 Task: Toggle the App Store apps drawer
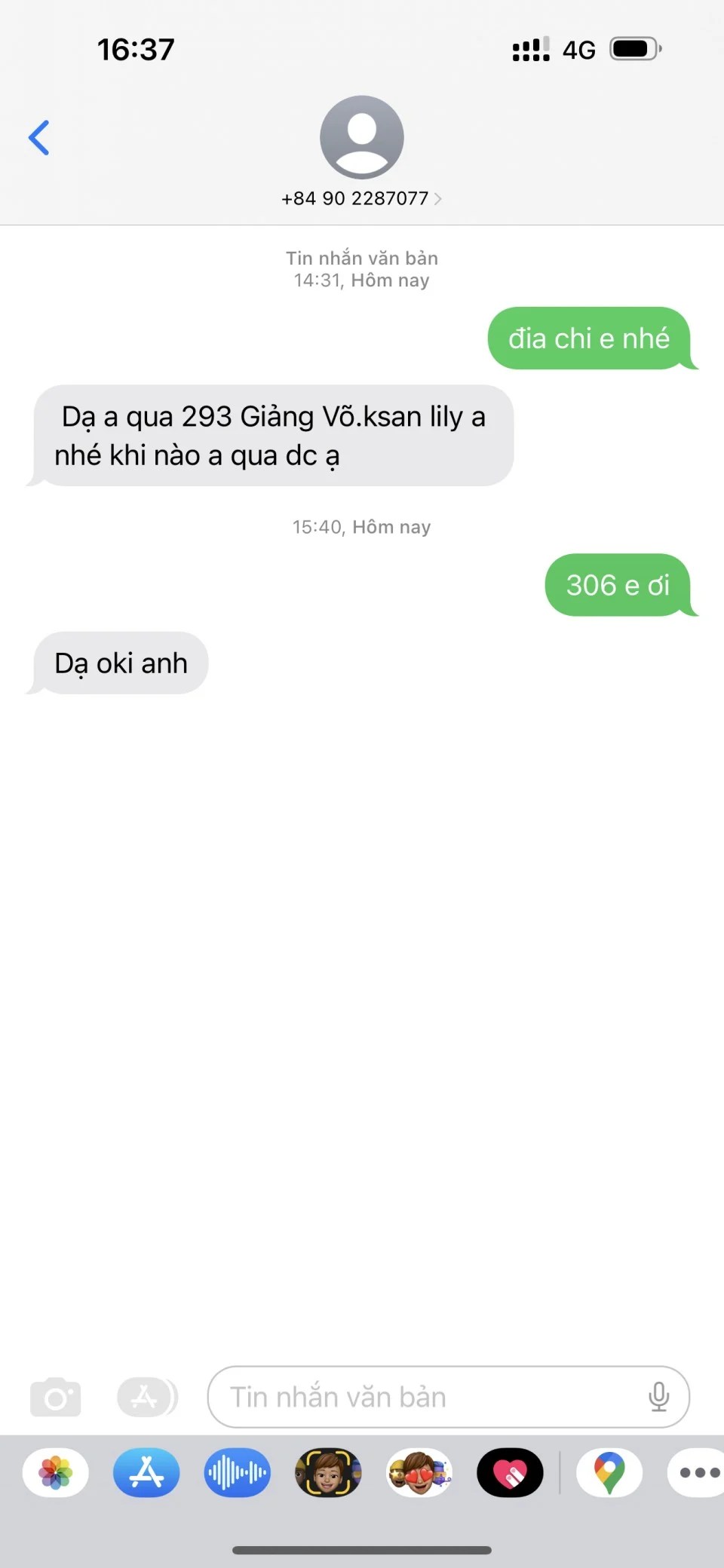146,1397
